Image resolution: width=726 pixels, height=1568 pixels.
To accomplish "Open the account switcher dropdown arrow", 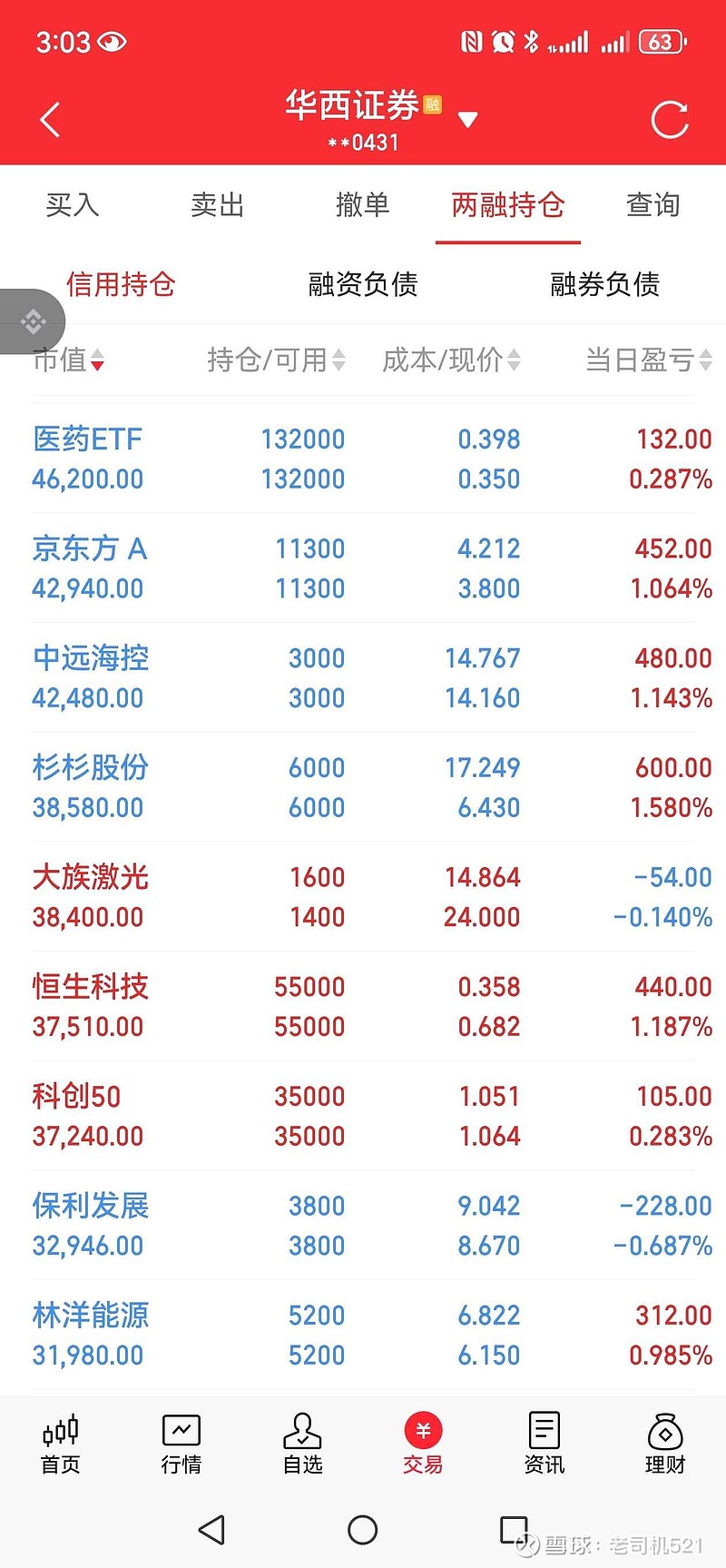I will click(468, 118).
